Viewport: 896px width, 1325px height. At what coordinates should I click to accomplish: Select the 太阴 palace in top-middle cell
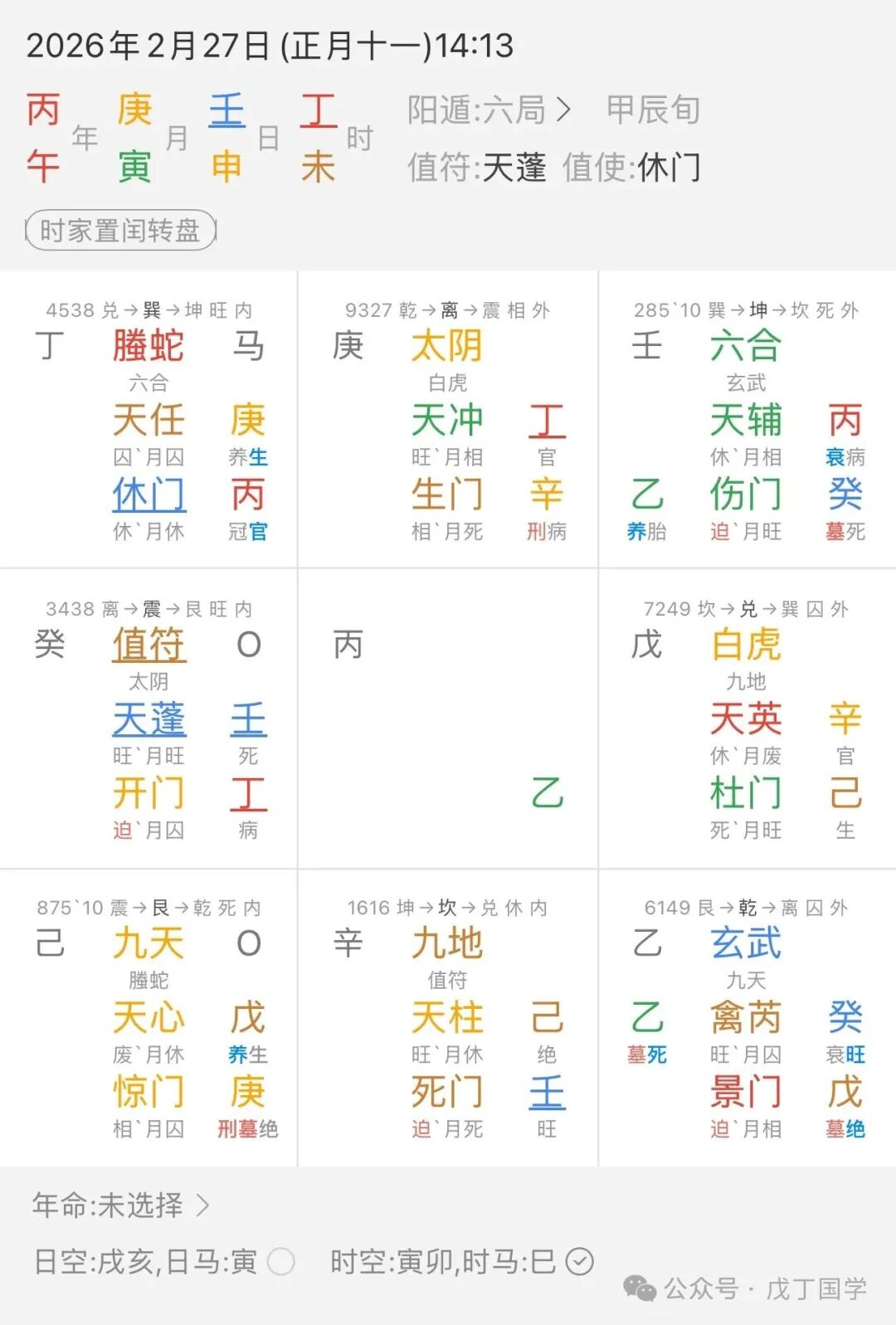[448, 348]
